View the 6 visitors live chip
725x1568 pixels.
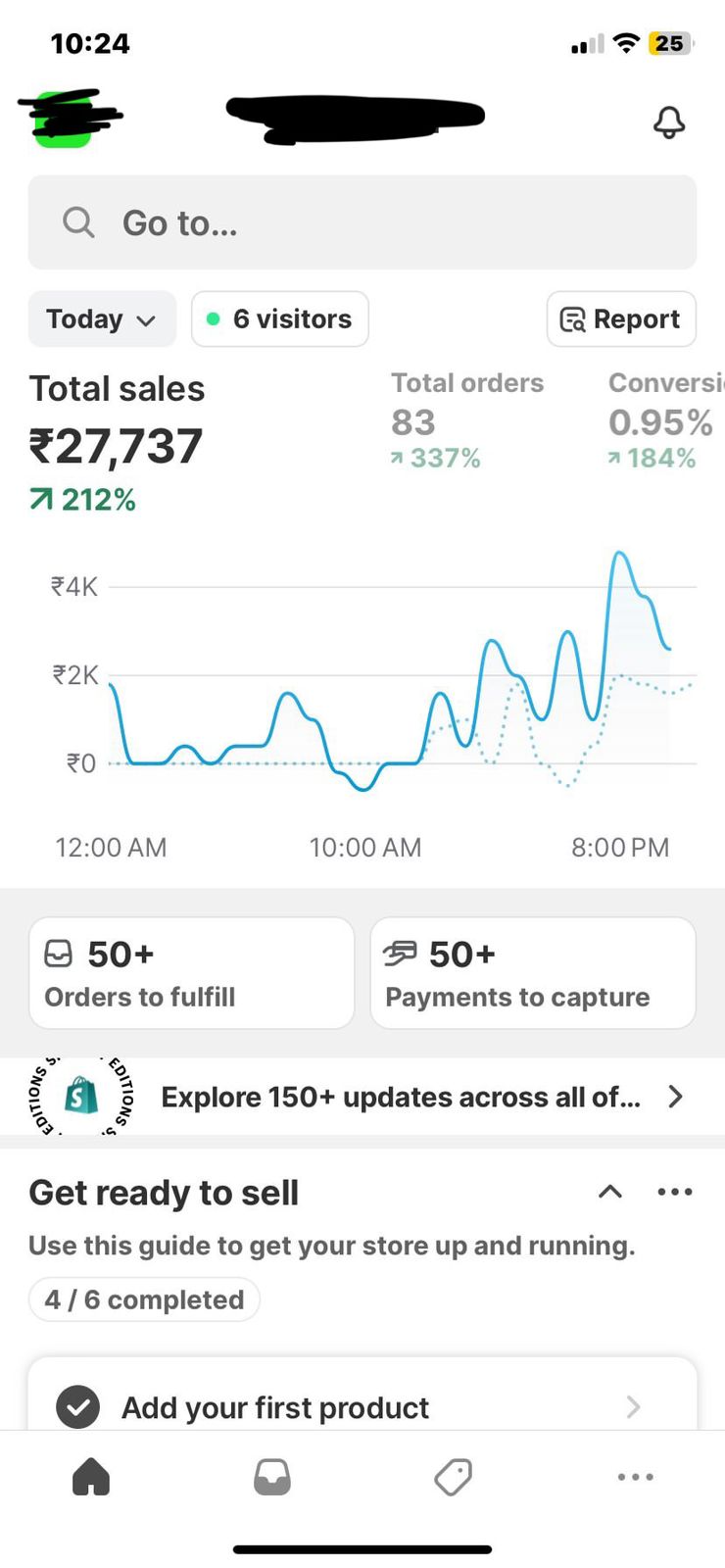coord(280,319)
